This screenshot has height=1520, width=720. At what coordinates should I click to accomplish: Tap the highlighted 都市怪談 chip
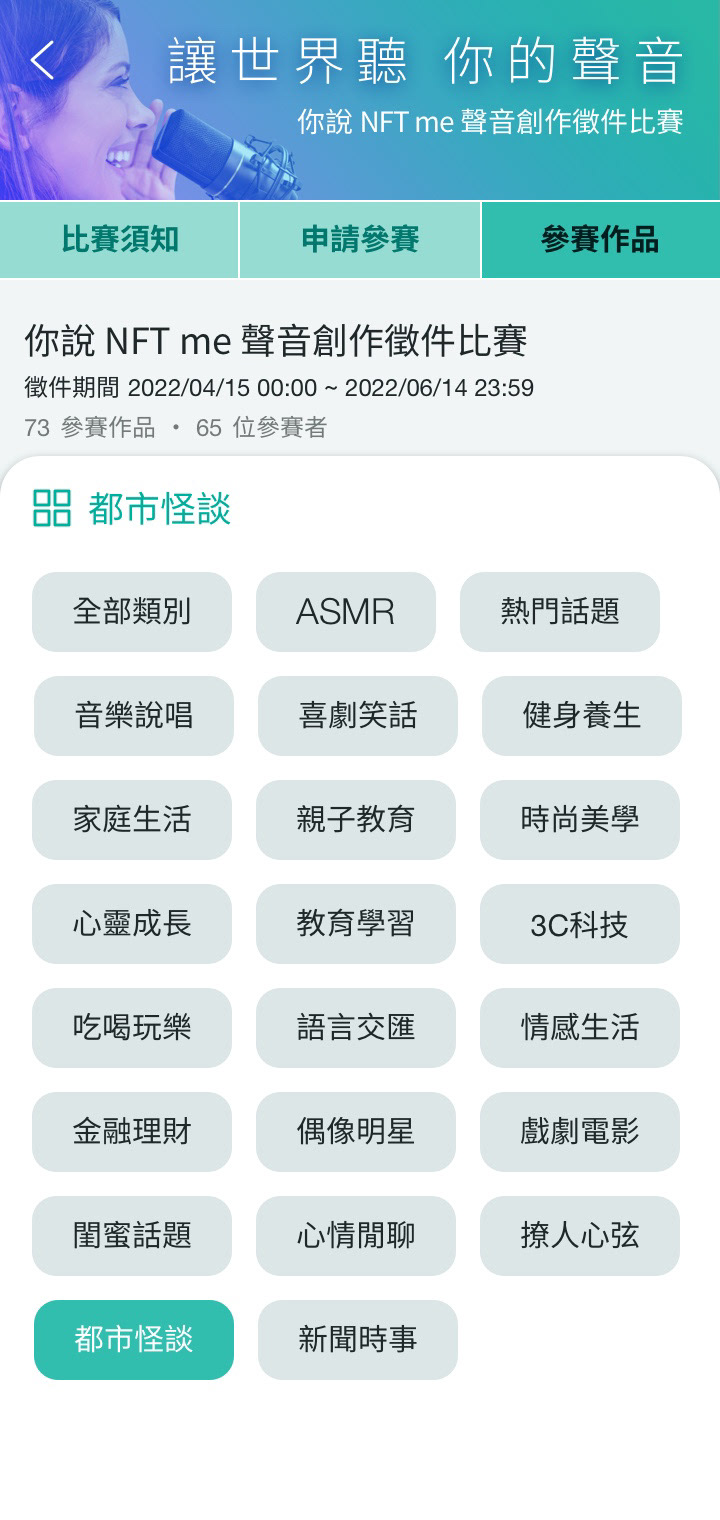[134, 1340]
